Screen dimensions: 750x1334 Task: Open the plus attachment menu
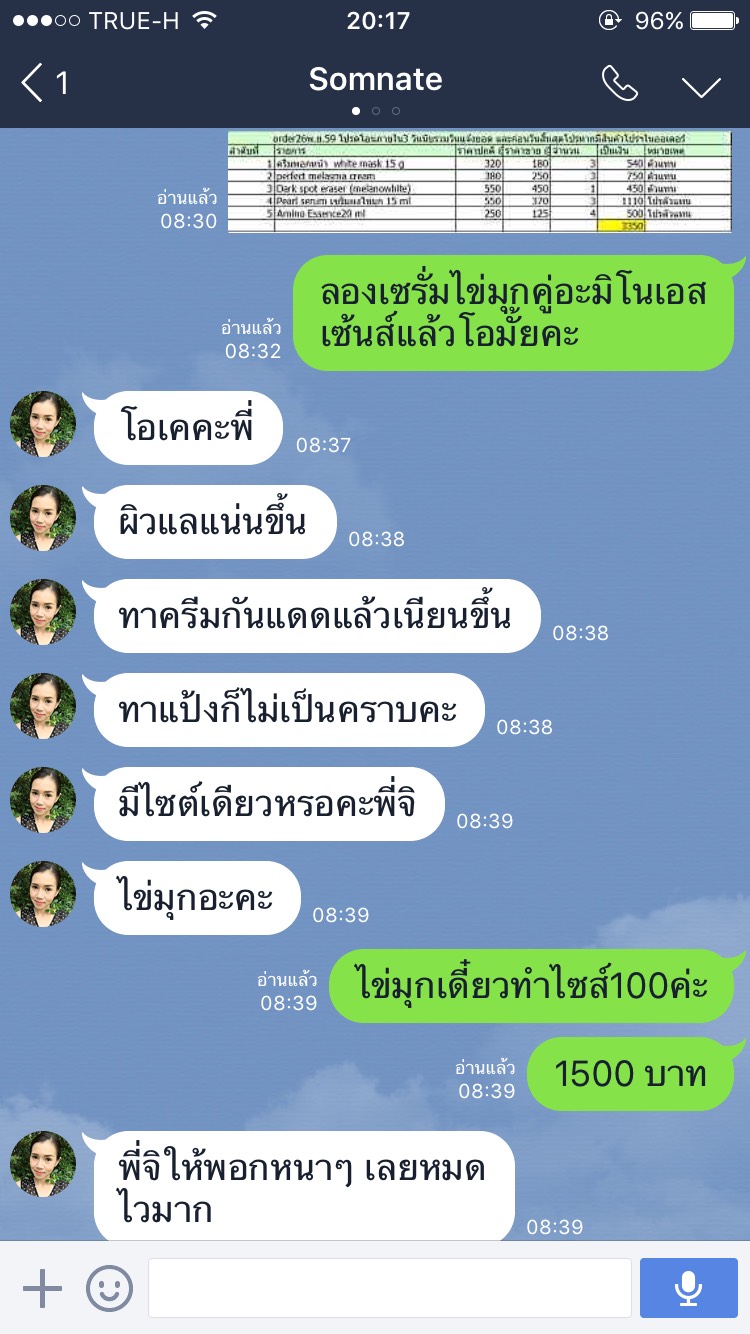42,1288
